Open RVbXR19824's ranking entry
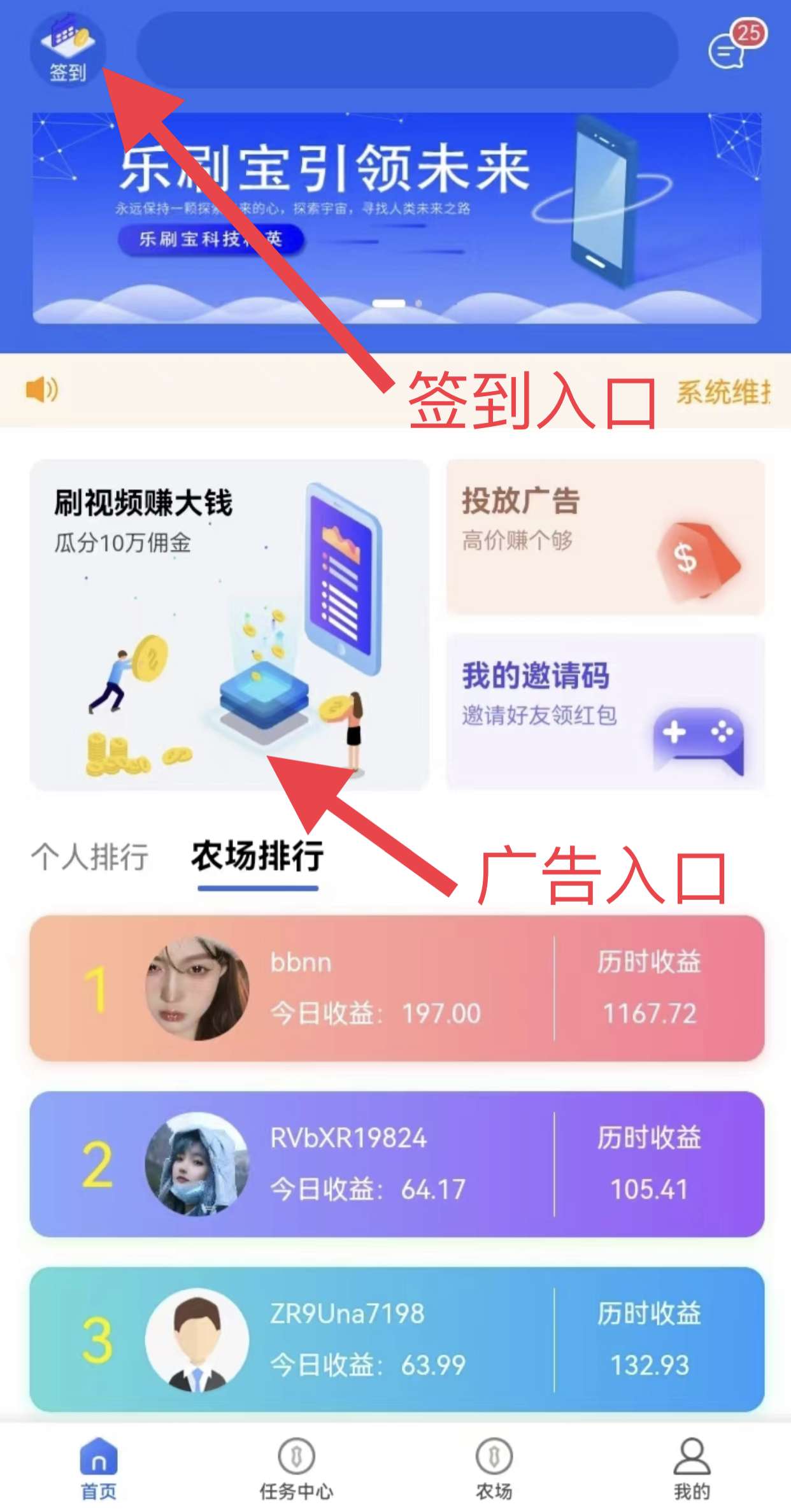Viewport: 791px width, 1512px height. (396, 1164)
